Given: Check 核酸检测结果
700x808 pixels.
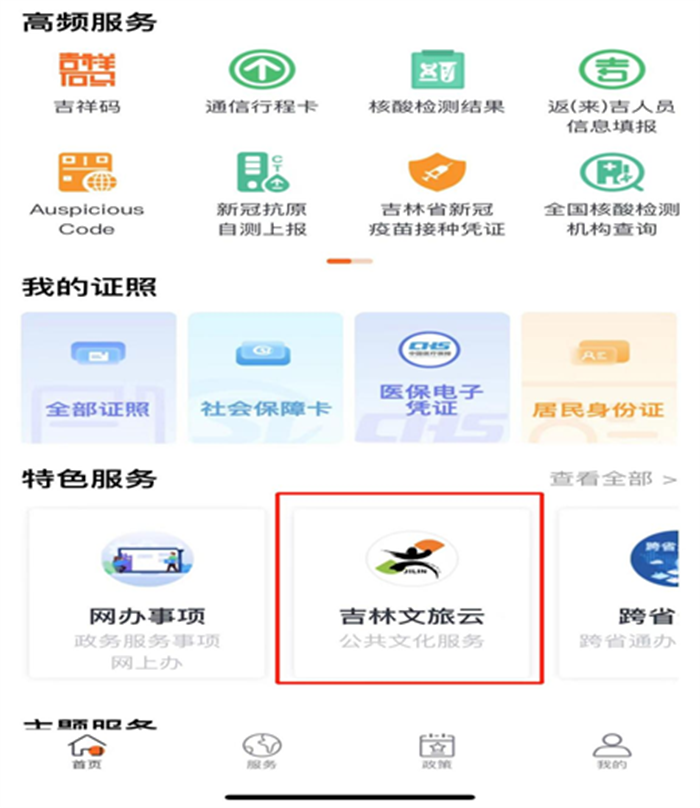Looking at the screenshot, I should (x=436, y=80).
